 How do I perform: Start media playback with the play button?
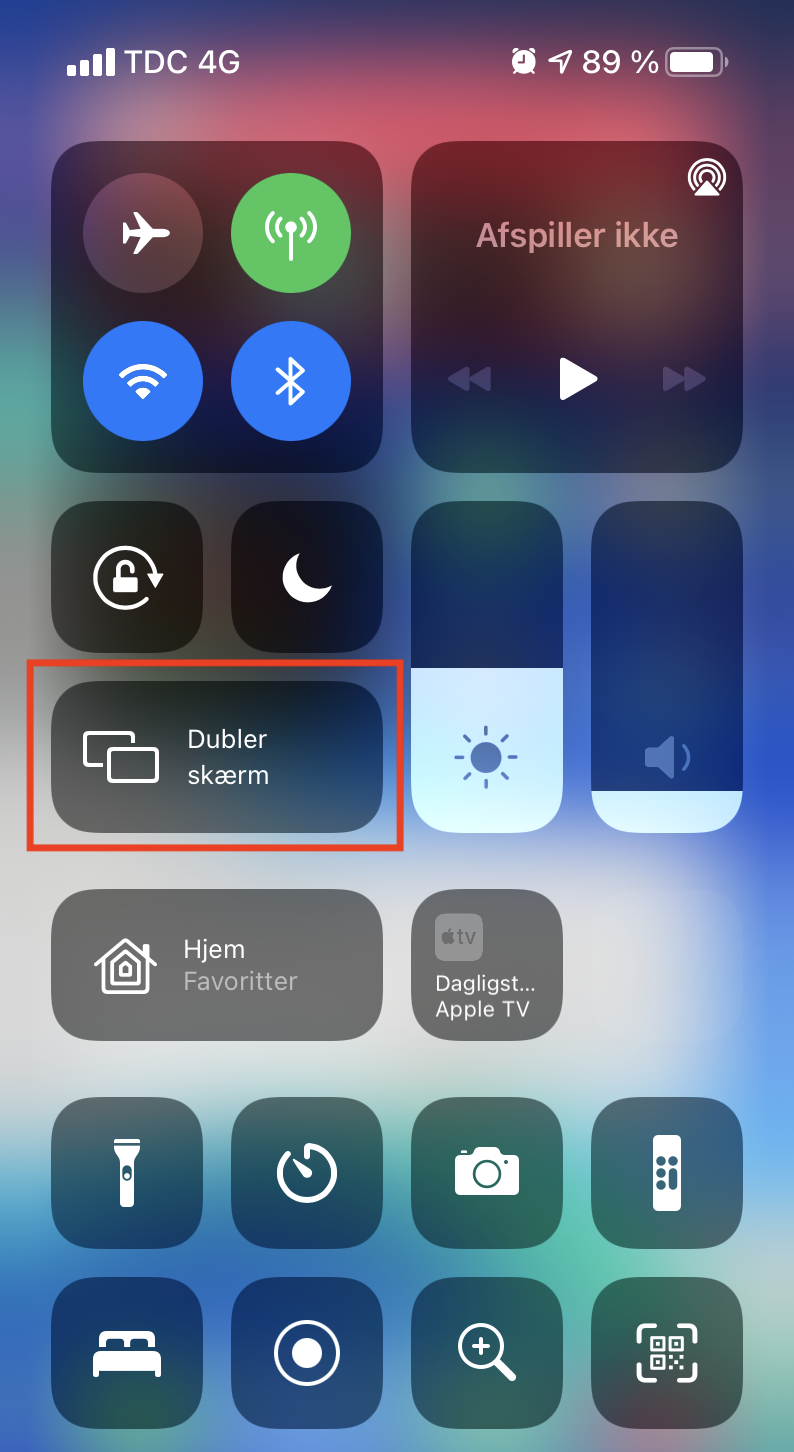[577, 379]
